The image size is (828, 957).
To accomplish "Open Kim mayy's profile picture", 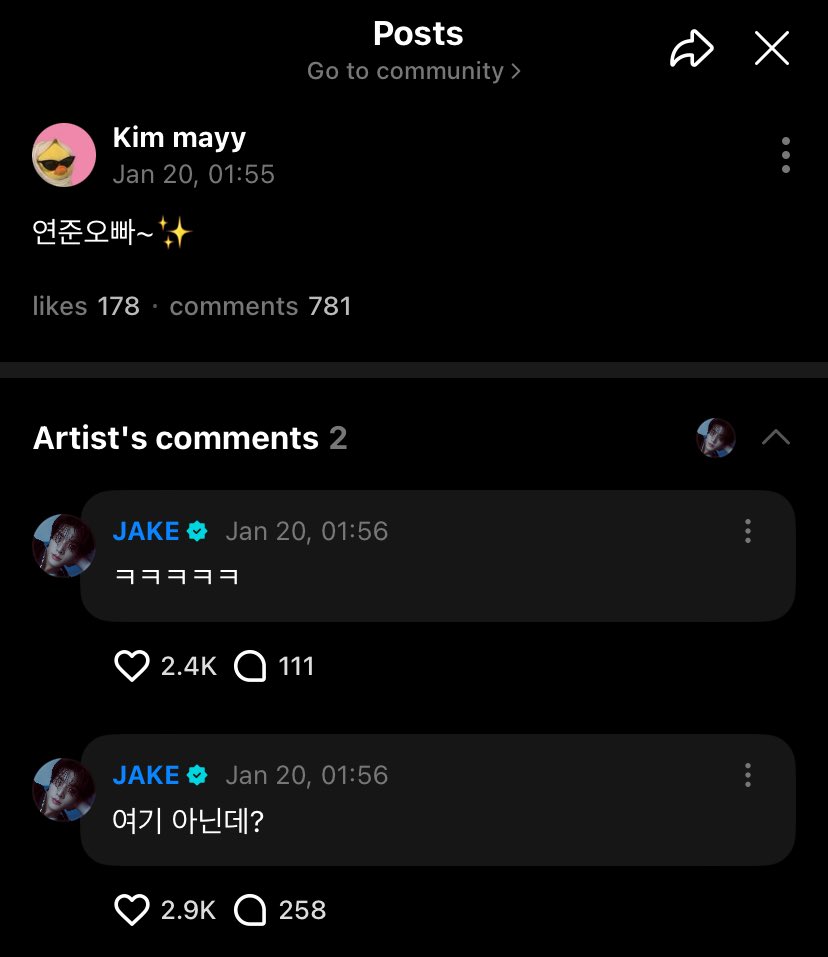I will coord(64,155).
